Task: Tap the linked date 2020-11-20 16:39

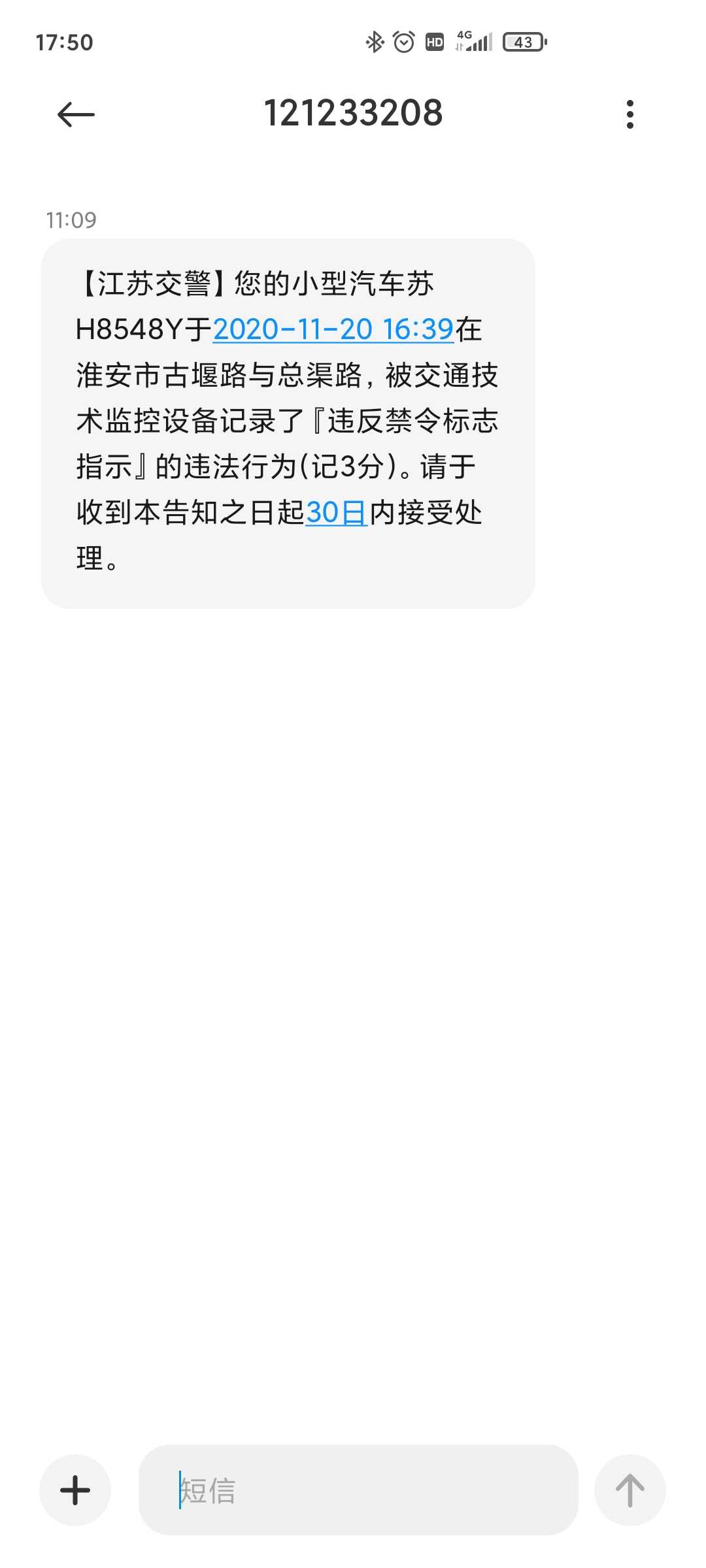Action: pyautogui.click(x=333, y=329)
